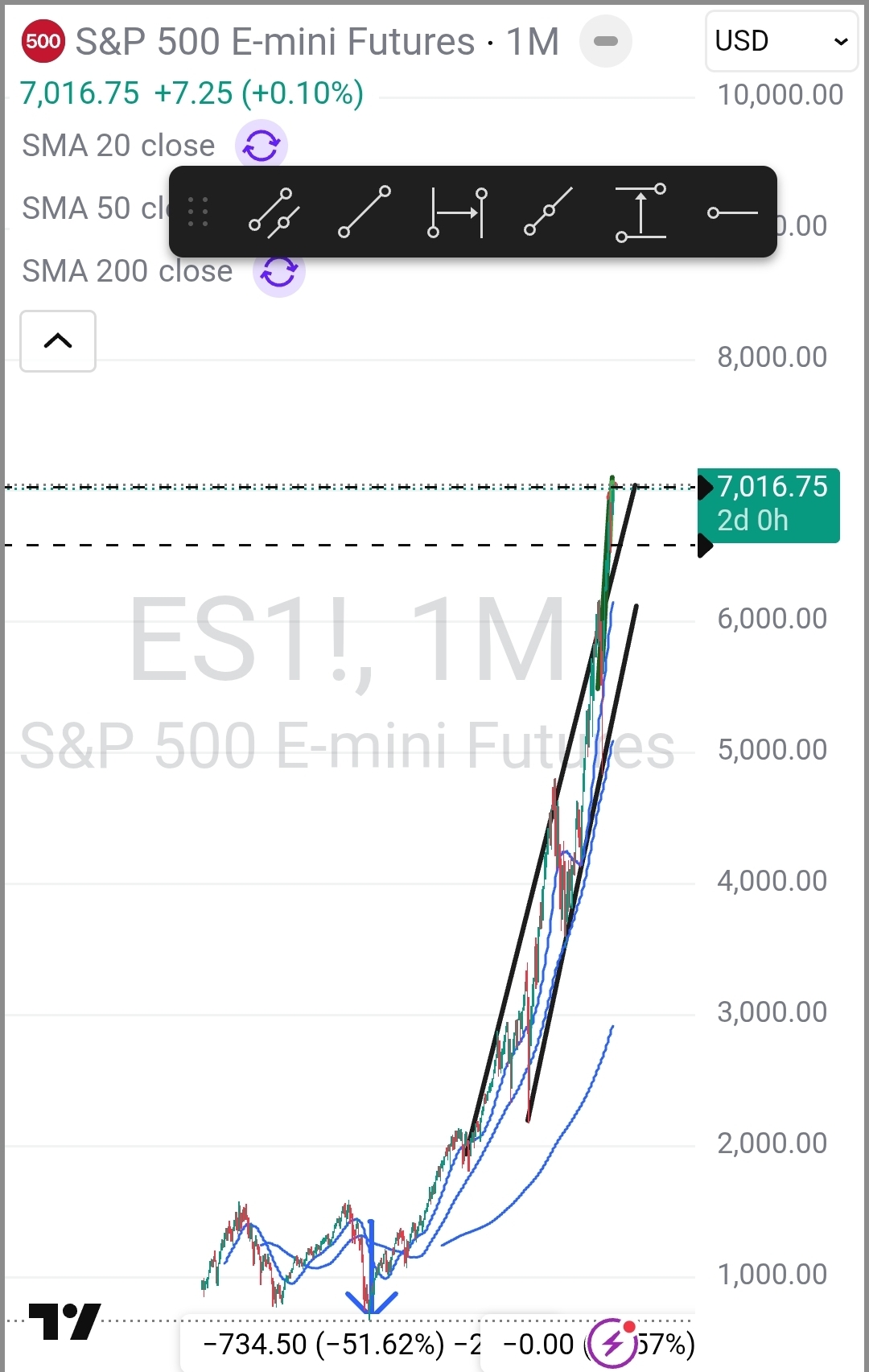Collapse the indicator legend with the chevron
The image size is (869, 1372).
58,341
